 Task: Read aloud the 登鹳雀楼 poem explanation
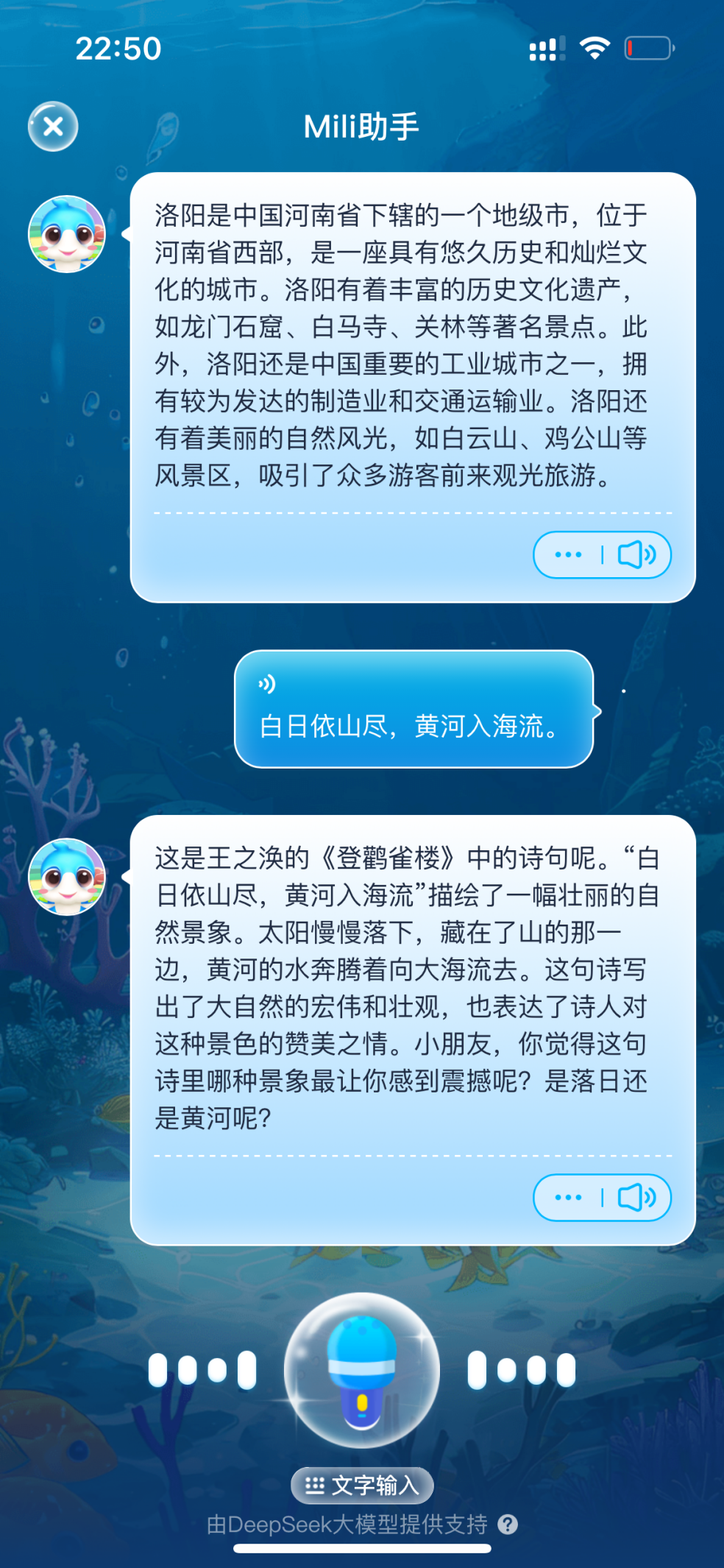636,1197
